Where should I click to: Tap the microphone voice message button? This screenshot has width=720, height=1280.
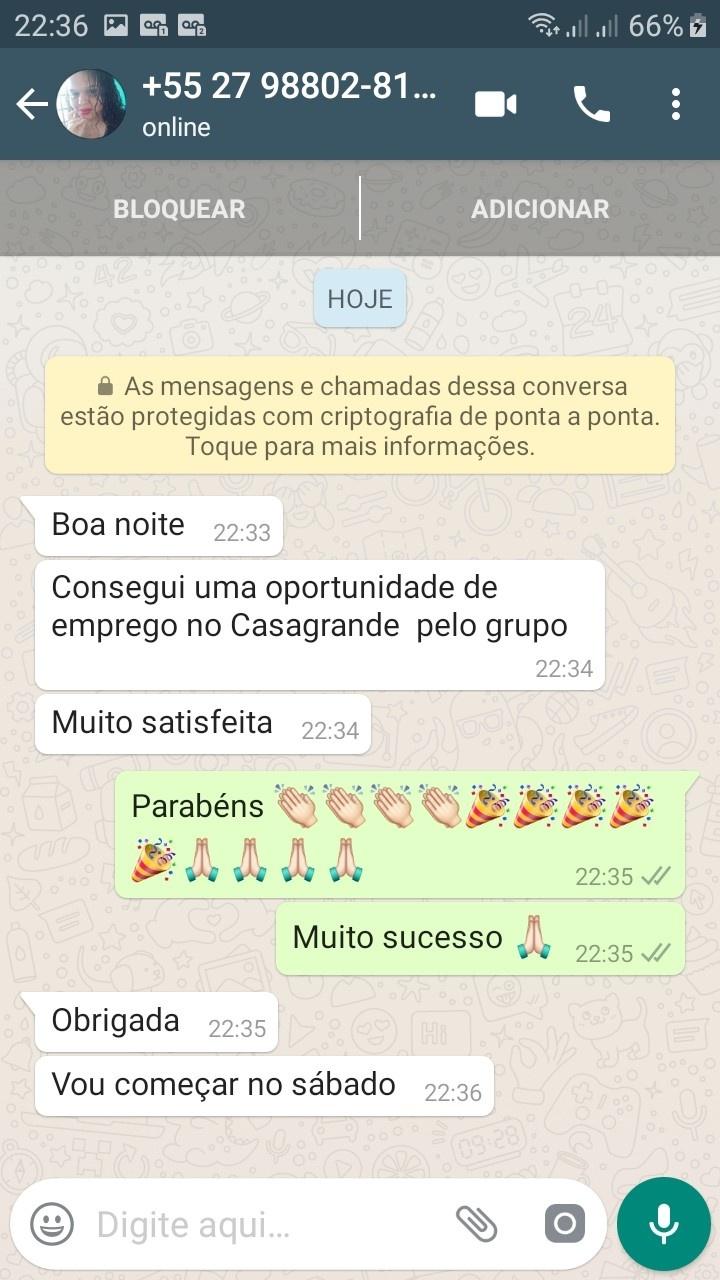pos(663,1224)
